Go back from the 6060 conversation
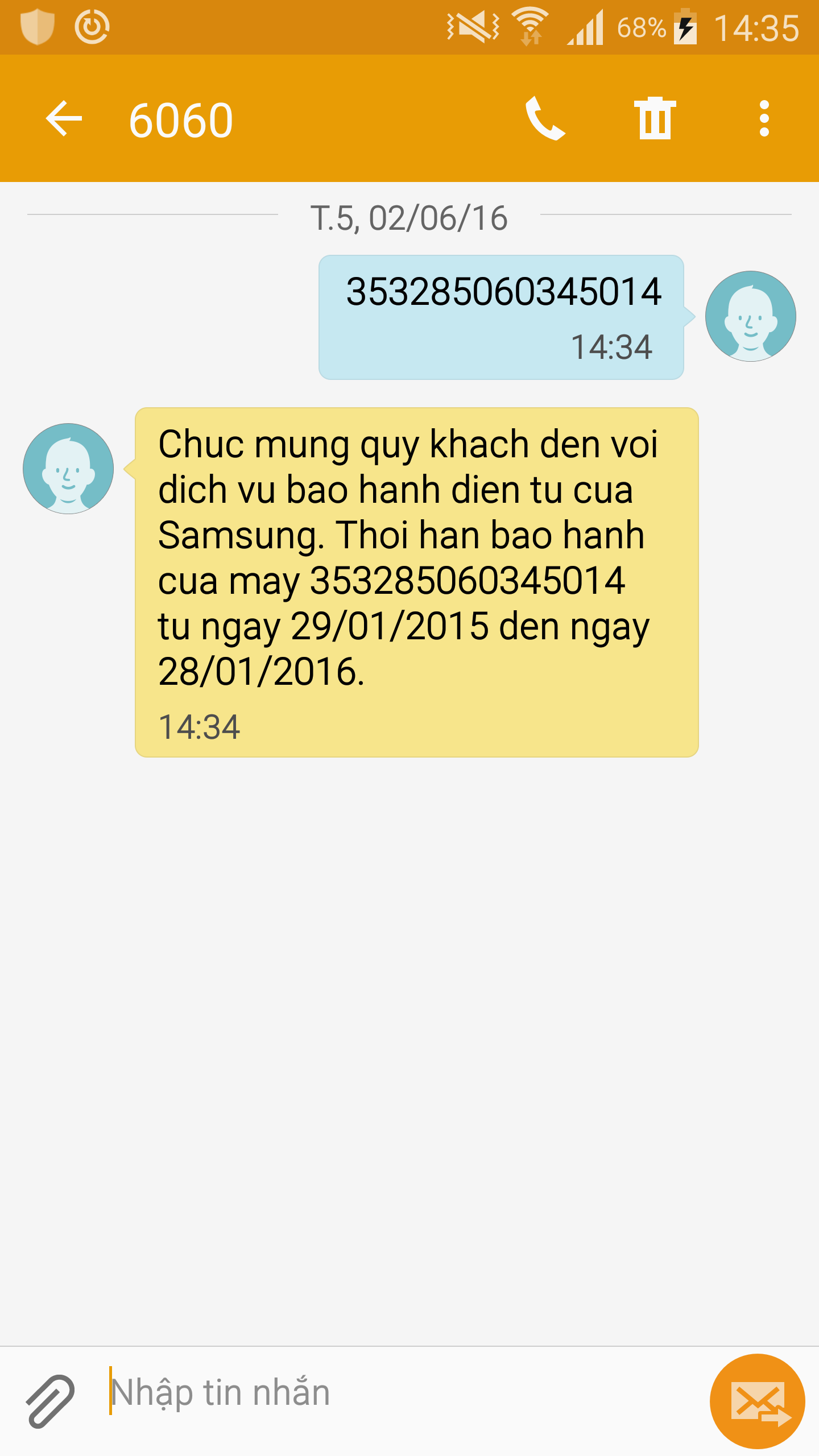 pos(64,119)
